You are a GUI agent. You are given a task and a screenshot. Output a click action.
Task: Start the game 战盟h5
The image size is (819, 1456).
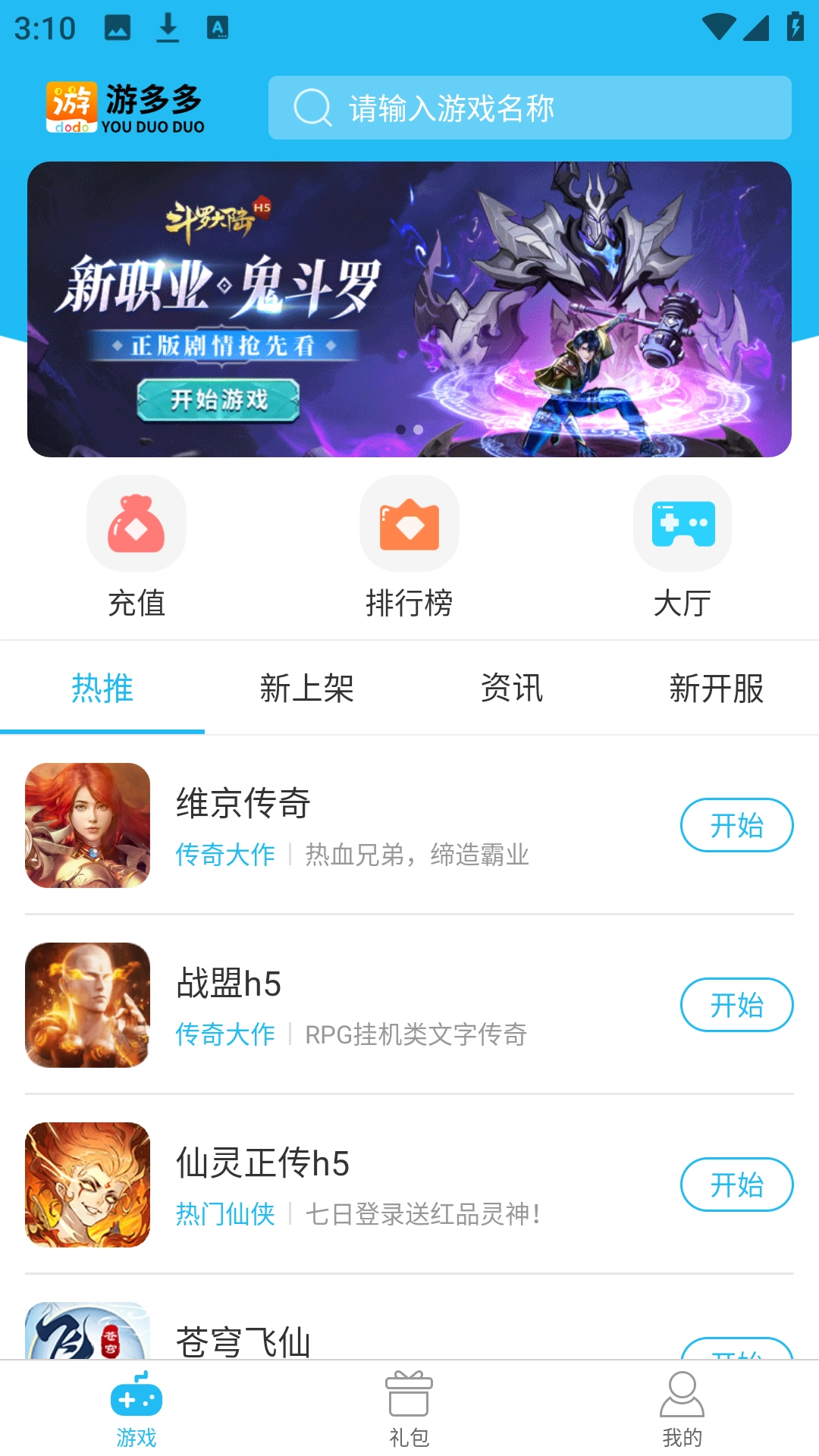coord(736,1005)
